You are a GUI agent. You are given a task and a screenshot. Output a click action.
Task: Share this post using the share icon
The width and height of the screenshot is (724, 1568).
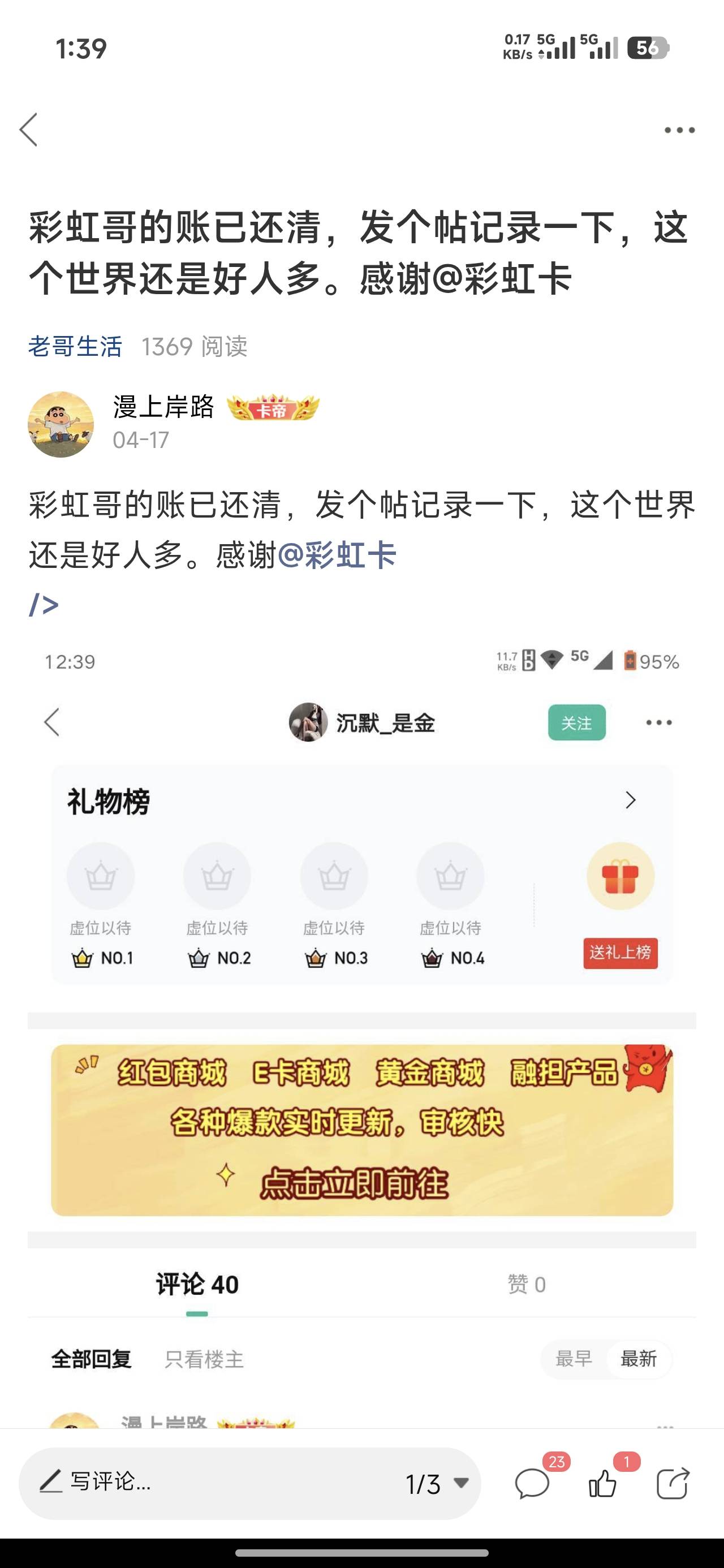[x=674, y=1483]
